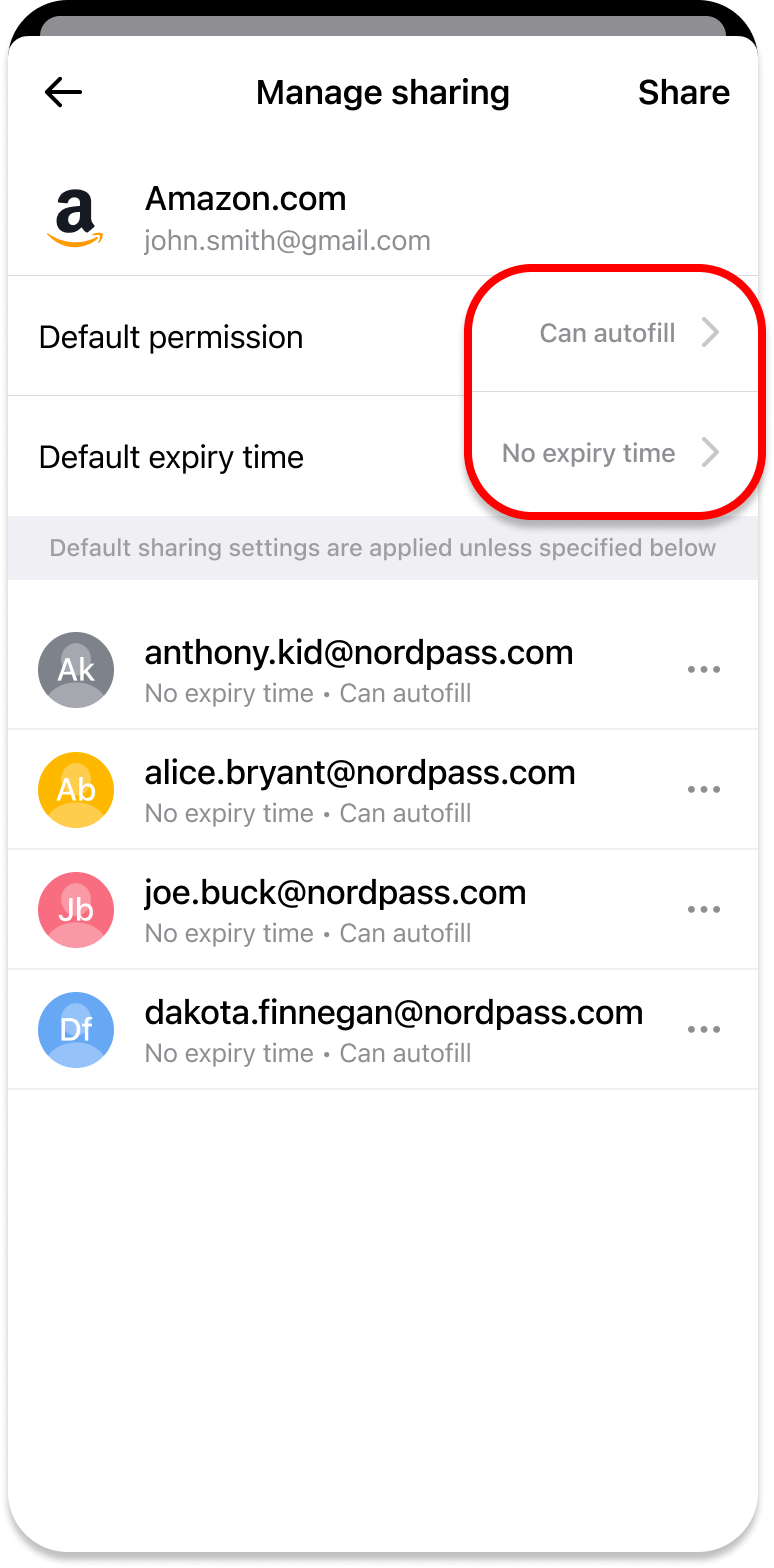Open options for alice.bryant@nordpass.com

point(704,790)
